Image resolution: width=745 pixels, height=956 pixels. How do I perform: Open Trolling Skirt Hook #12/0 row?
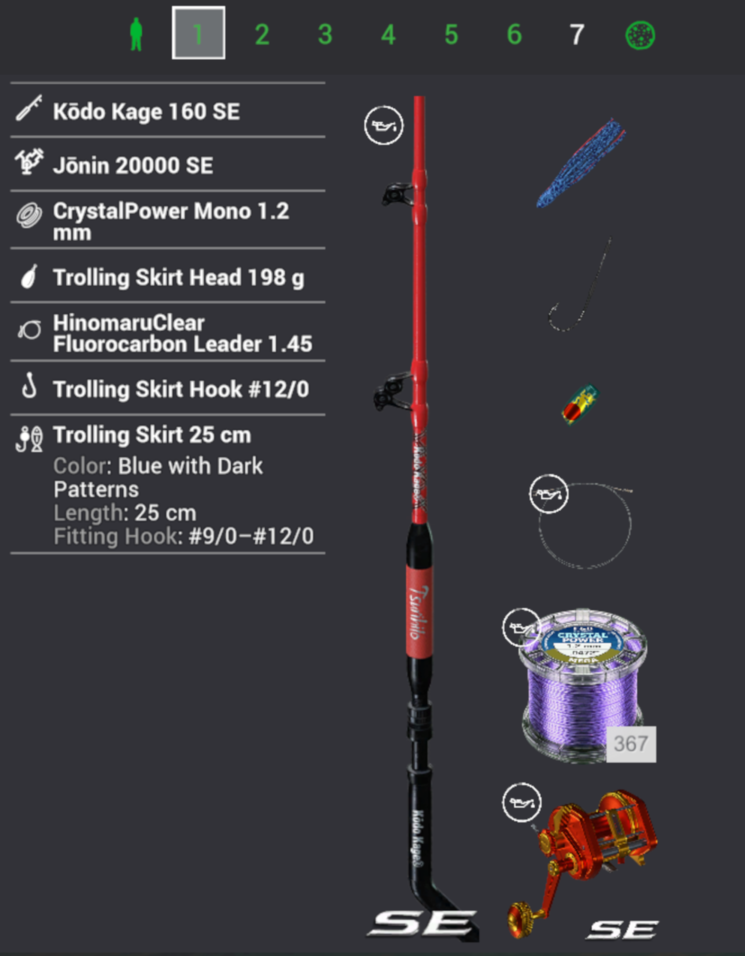tap(168, 389)
